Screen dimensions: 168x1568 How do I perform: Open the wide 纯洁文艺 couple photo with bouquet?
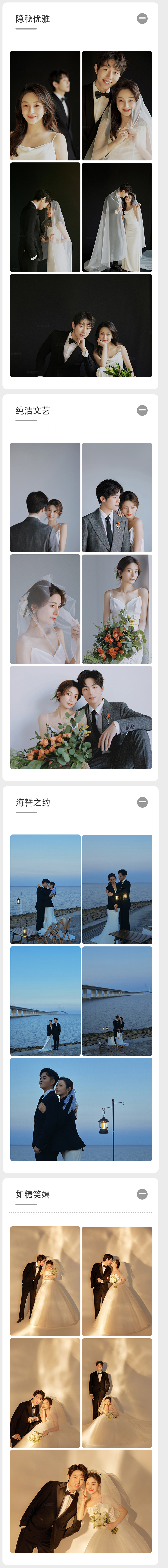click(x=81, y=717)
